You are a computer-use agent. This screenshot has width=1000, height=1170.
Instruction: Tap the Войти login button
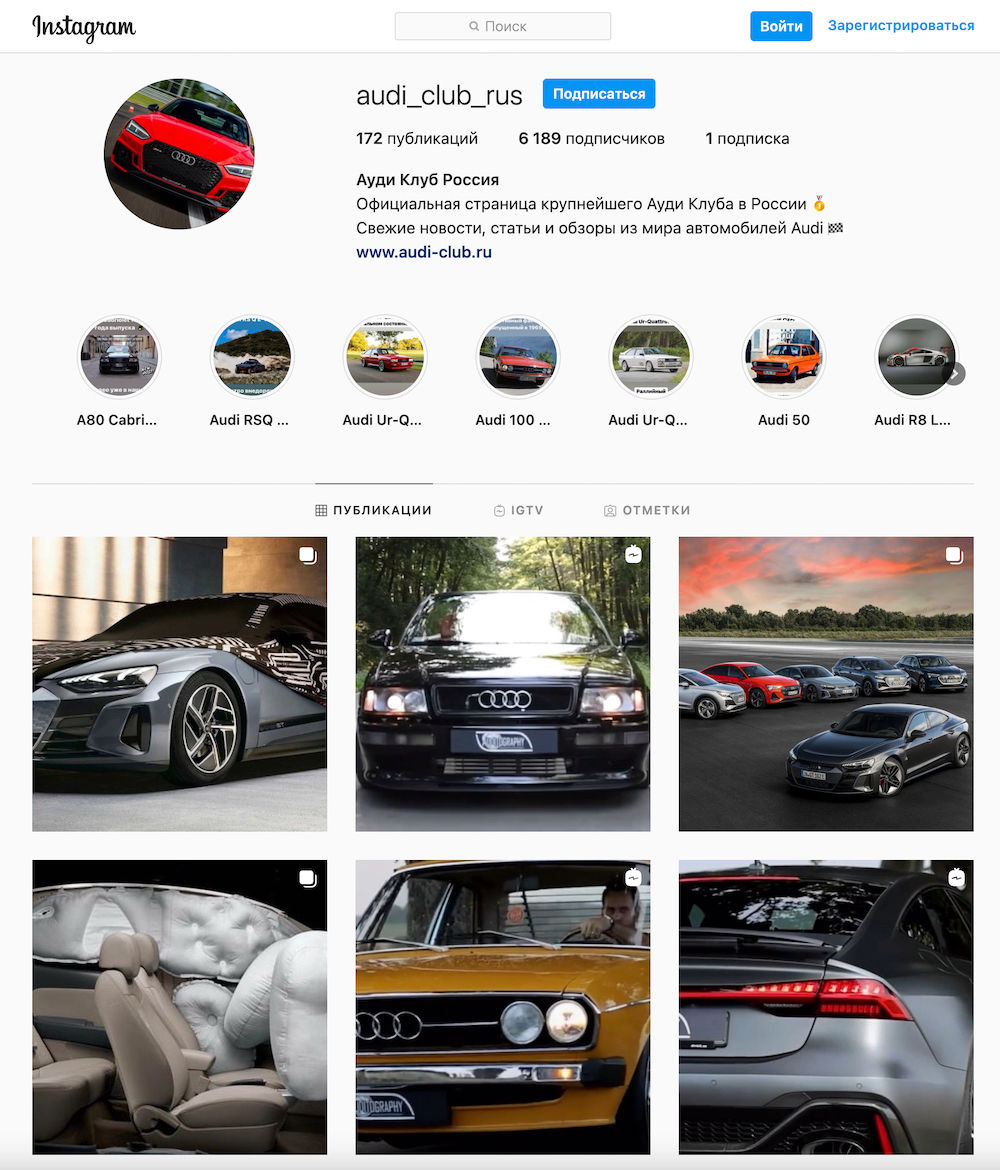tap(781, 27)
